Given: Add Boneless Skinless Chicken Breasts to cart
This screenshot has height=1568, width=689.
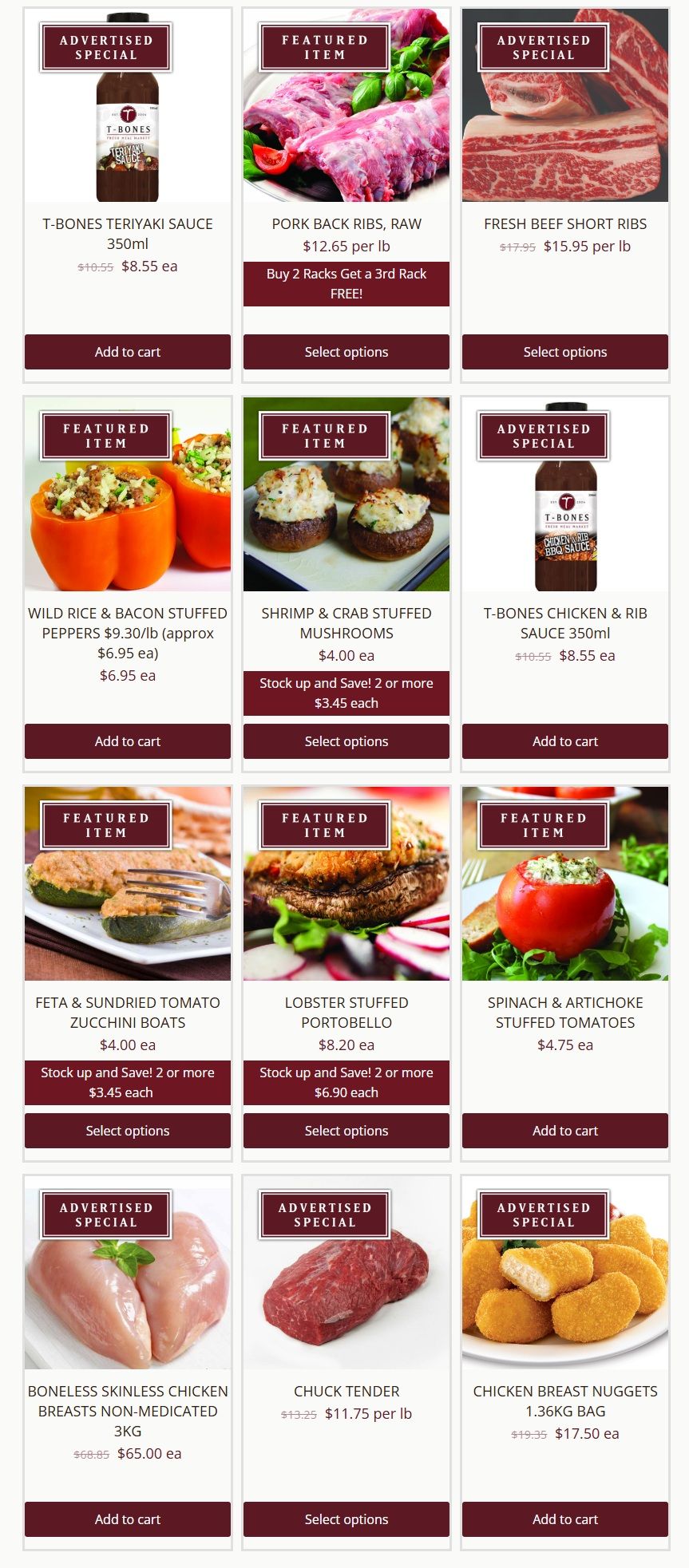Looking at the screenshot, I should coord(128,1519).
